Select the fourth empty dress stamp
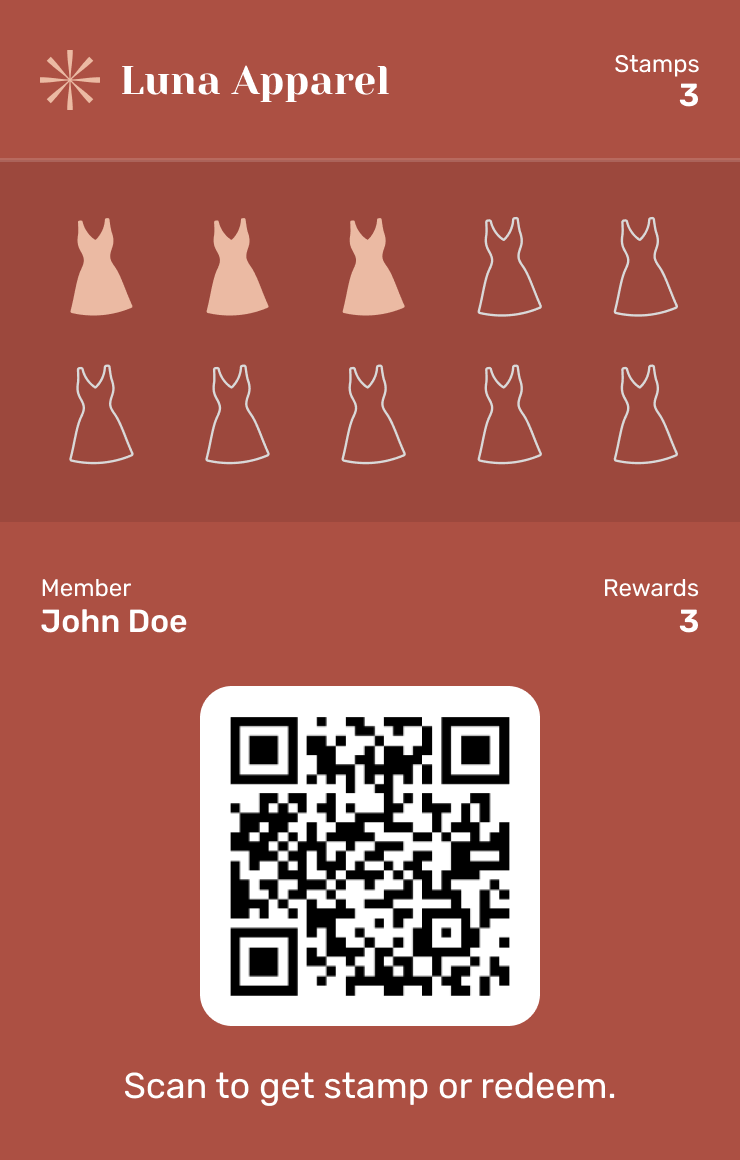Image resolution: width=740 pixels, height=1160 pixels. click(x=507, y=265)
